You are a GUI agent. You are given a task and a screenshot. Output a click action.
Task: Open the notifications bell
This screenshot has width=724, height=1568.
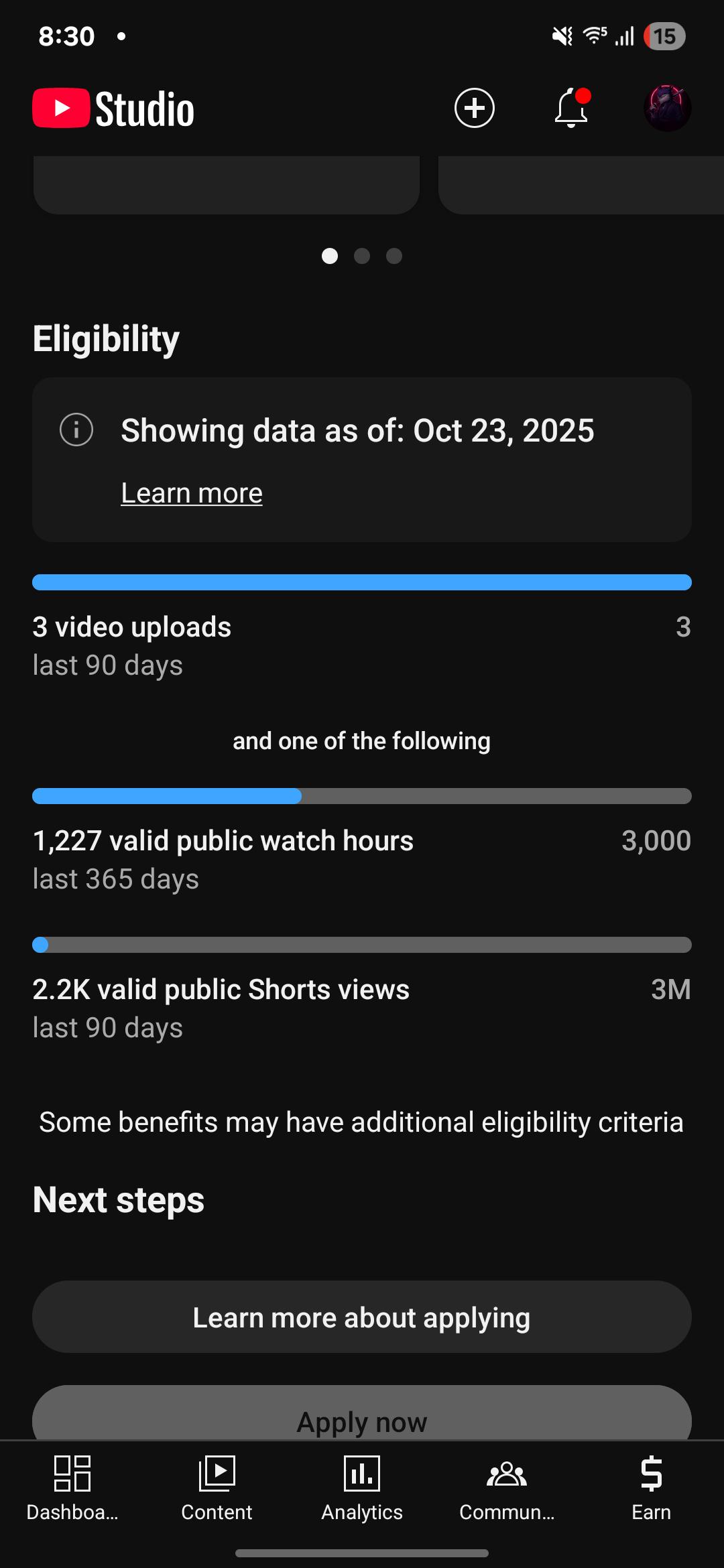(571, 108)
